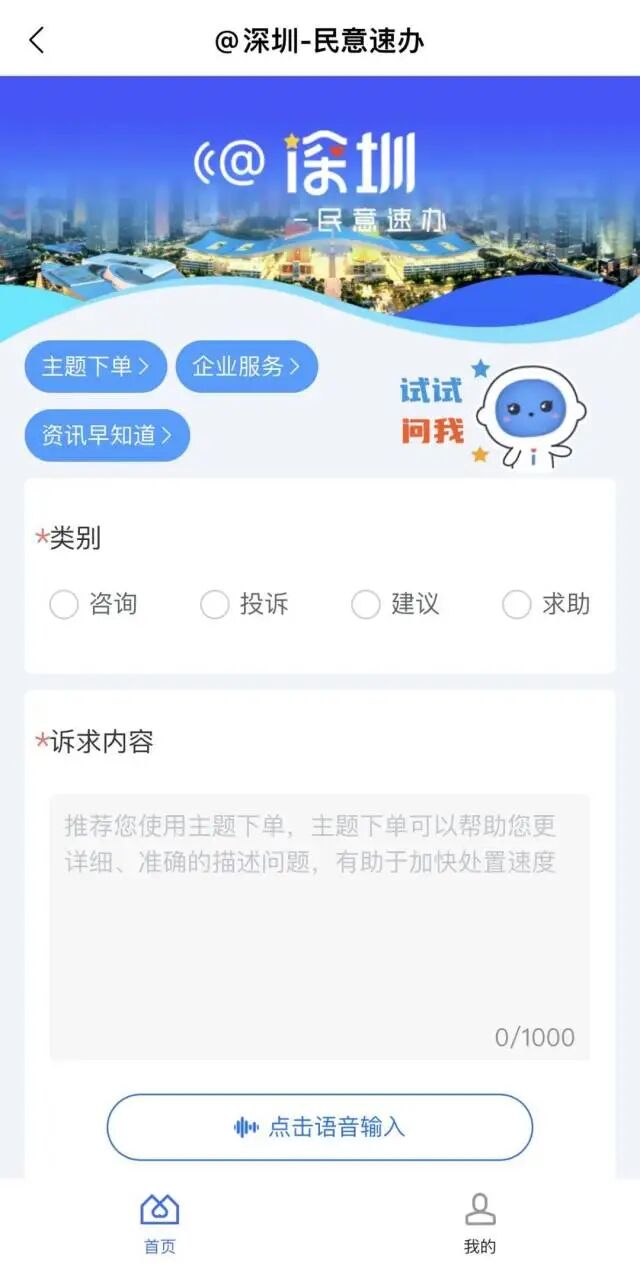The image size is (640, 1272).
Task: Switch to the 首页 tab
Action: (x=160, y=1222)
